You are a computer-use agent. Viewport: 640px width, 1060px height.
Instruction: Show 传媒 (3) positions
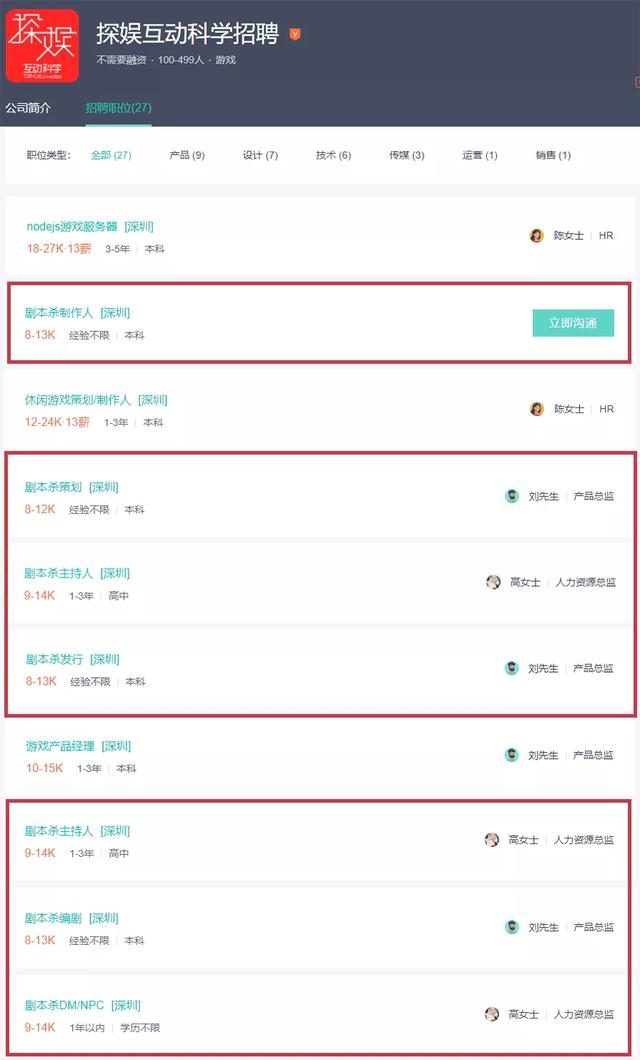coord(406,155)
